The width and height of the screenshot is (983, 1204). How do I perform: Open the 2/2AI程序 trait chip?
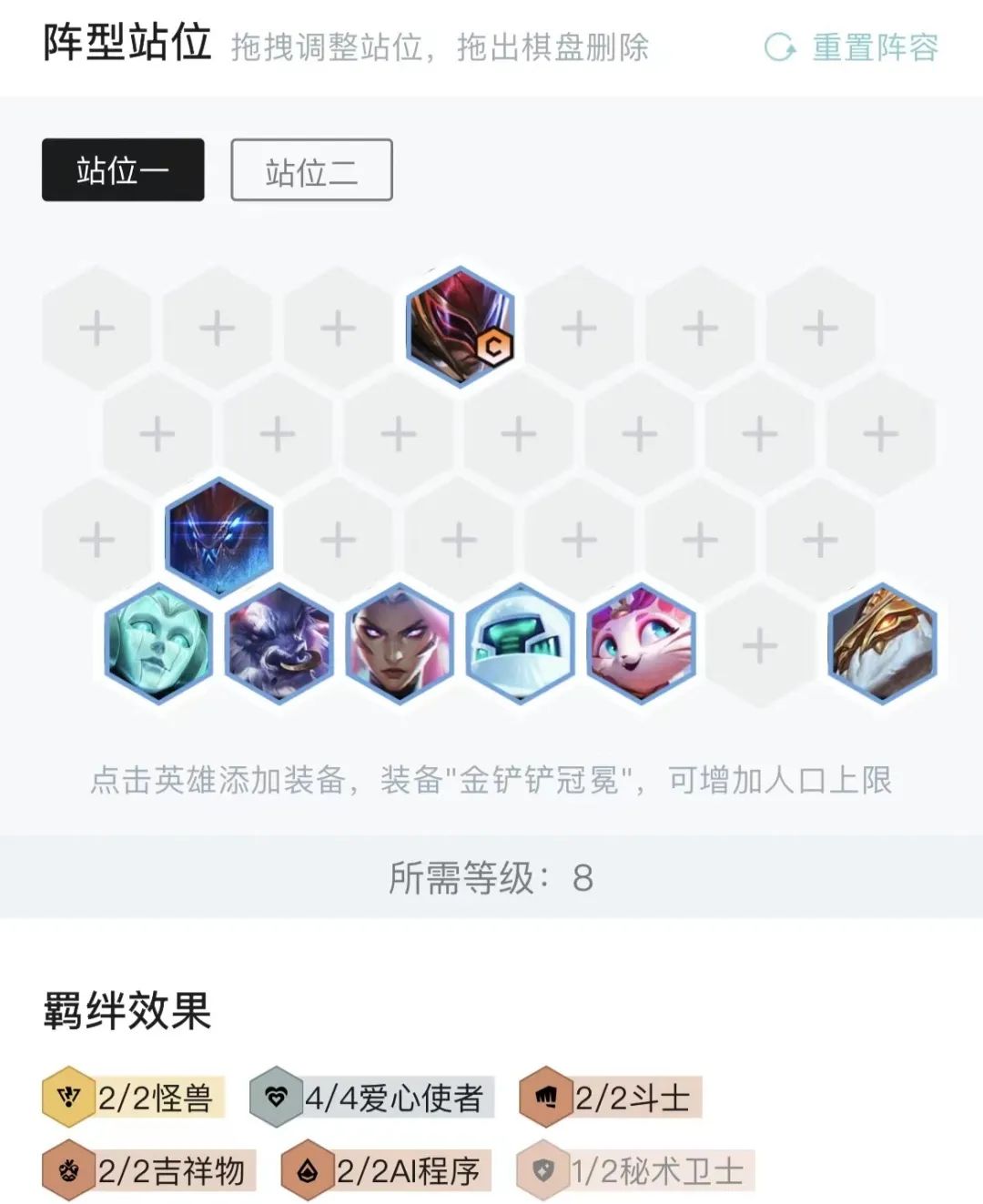tap(386, 1170)
